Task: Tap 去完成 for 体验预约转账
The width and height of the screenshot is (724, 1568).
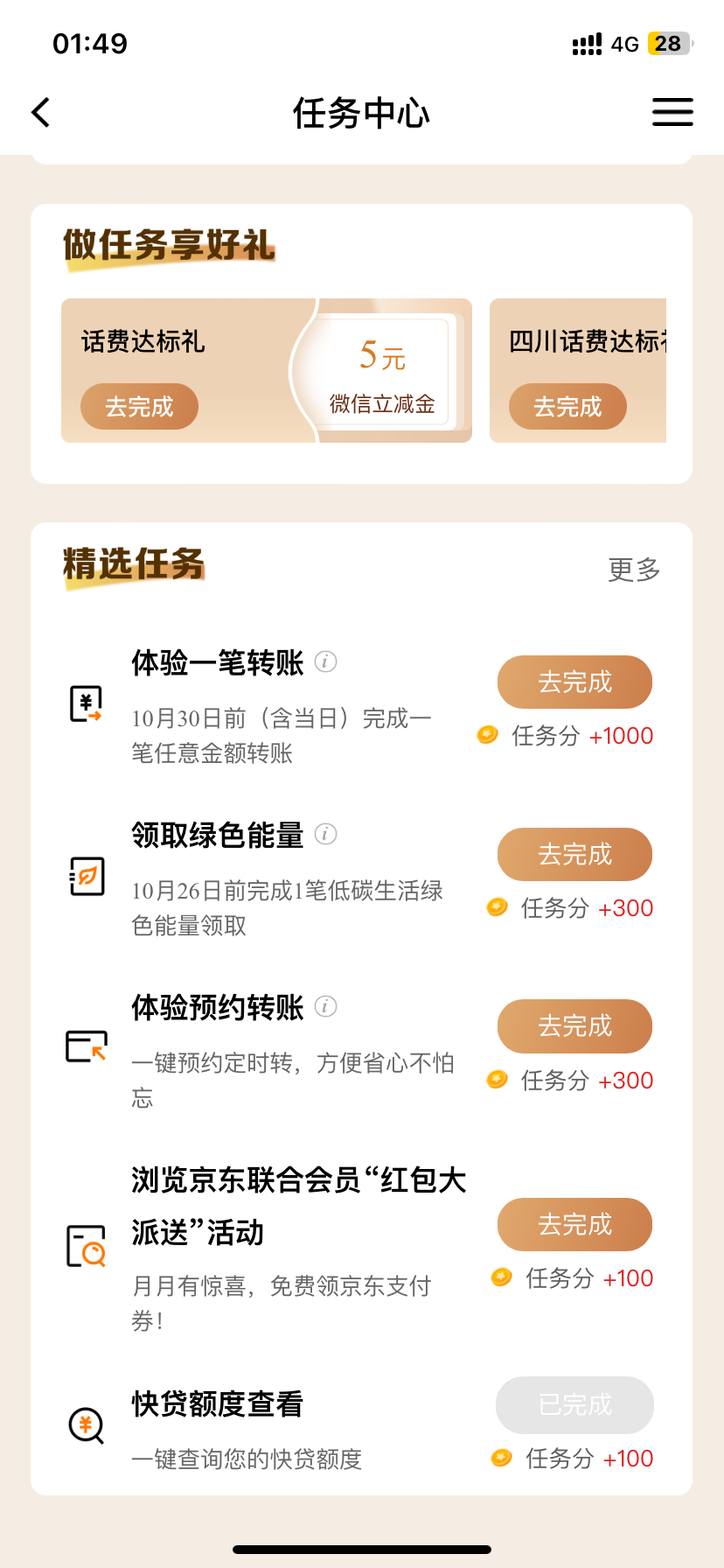Action: tap(574, 1025)
